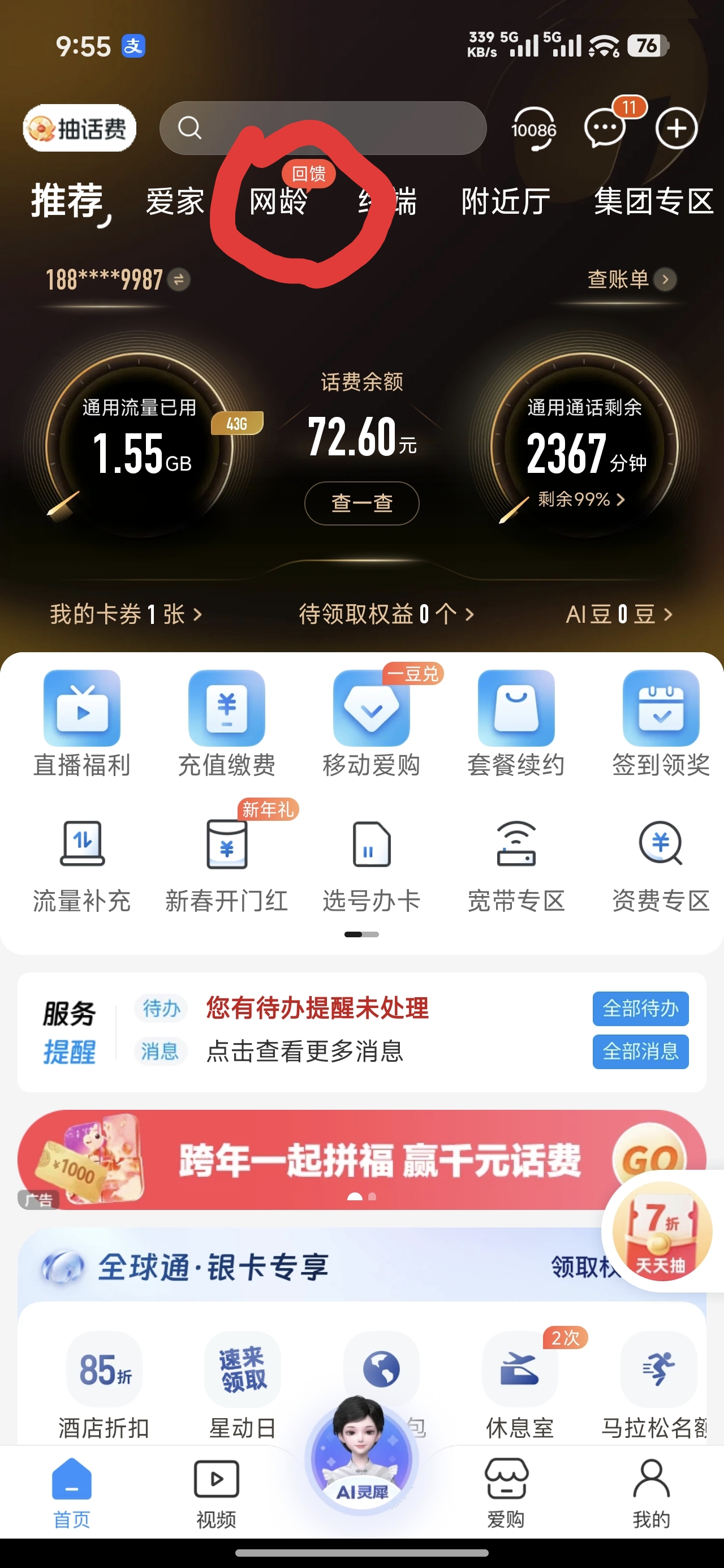The width and height of the screenshot is (724, 1568).
Task: Tap the 全部待办 button
Action: [640, 1009]
